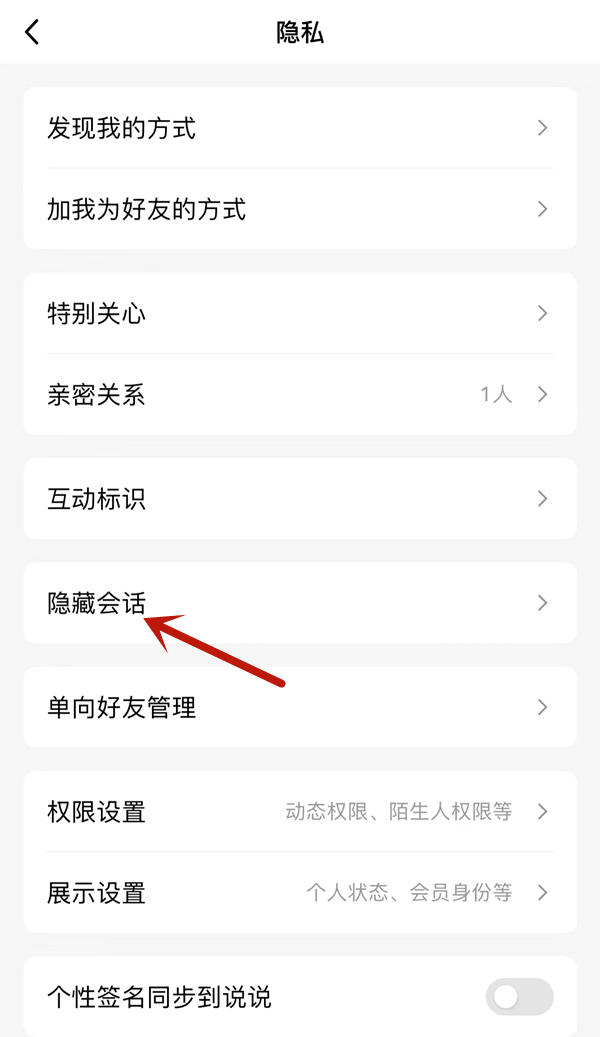The image size is (600, 1037).
Task: View 亲密关系 list
Action: 299,394
